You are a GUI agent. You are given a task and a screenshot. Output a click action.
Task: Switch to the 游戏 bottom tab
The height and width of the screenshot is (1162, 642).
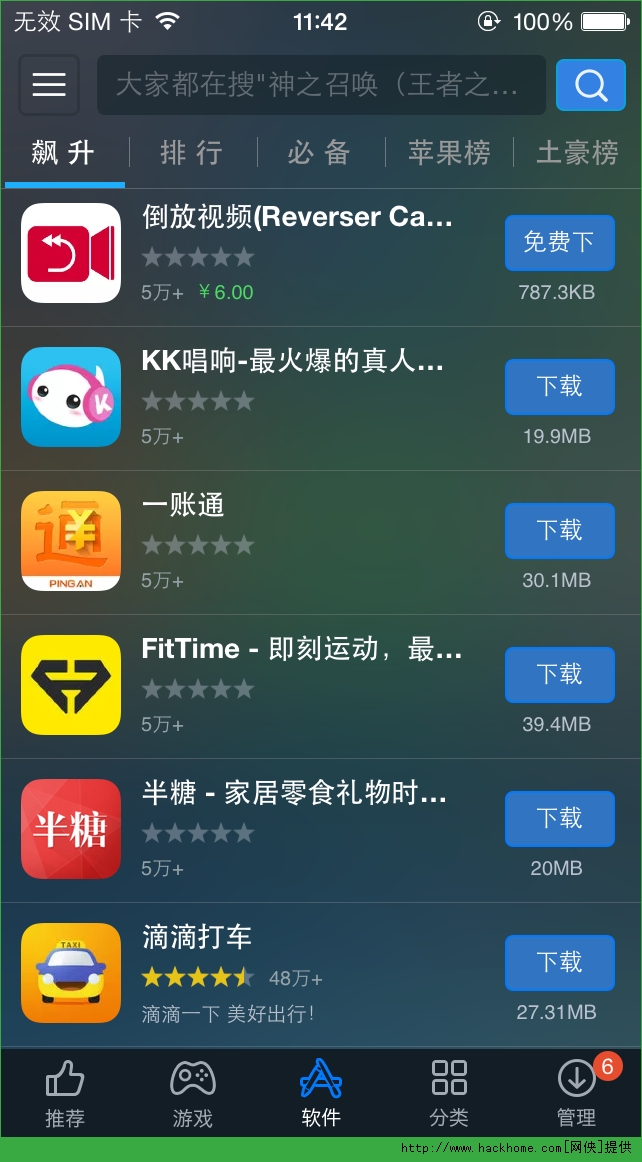click(x=193, y=1095)
